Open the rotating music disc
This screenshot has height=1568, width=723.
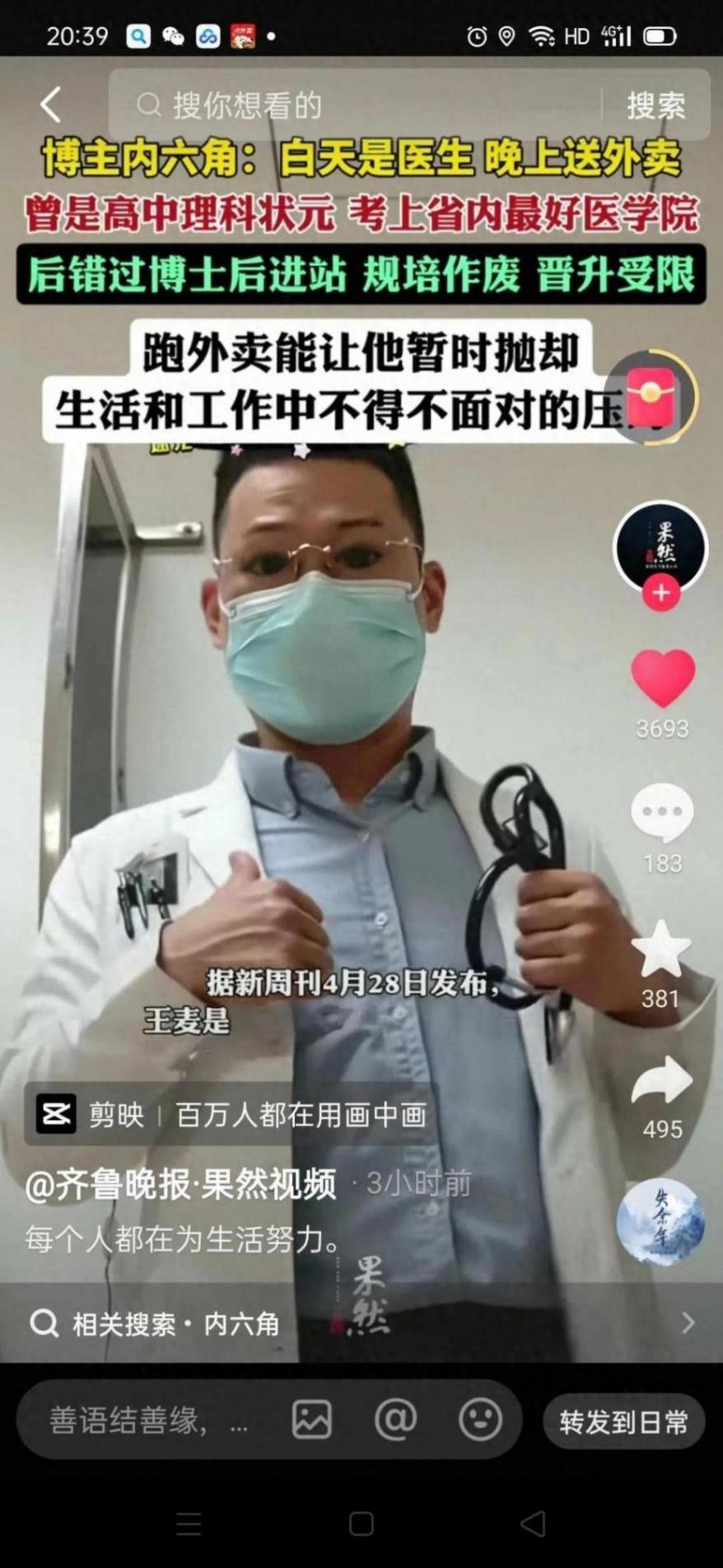(660, 1221)
